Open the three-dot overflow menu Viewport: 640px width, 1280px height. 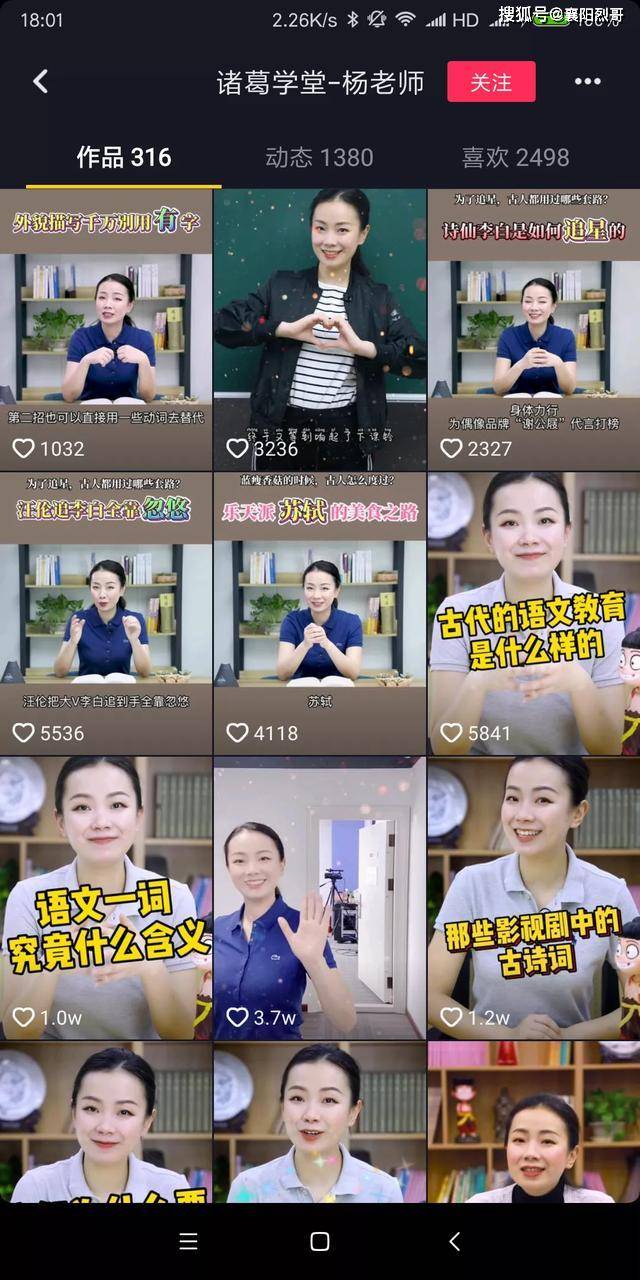click(x=587, y=82)
